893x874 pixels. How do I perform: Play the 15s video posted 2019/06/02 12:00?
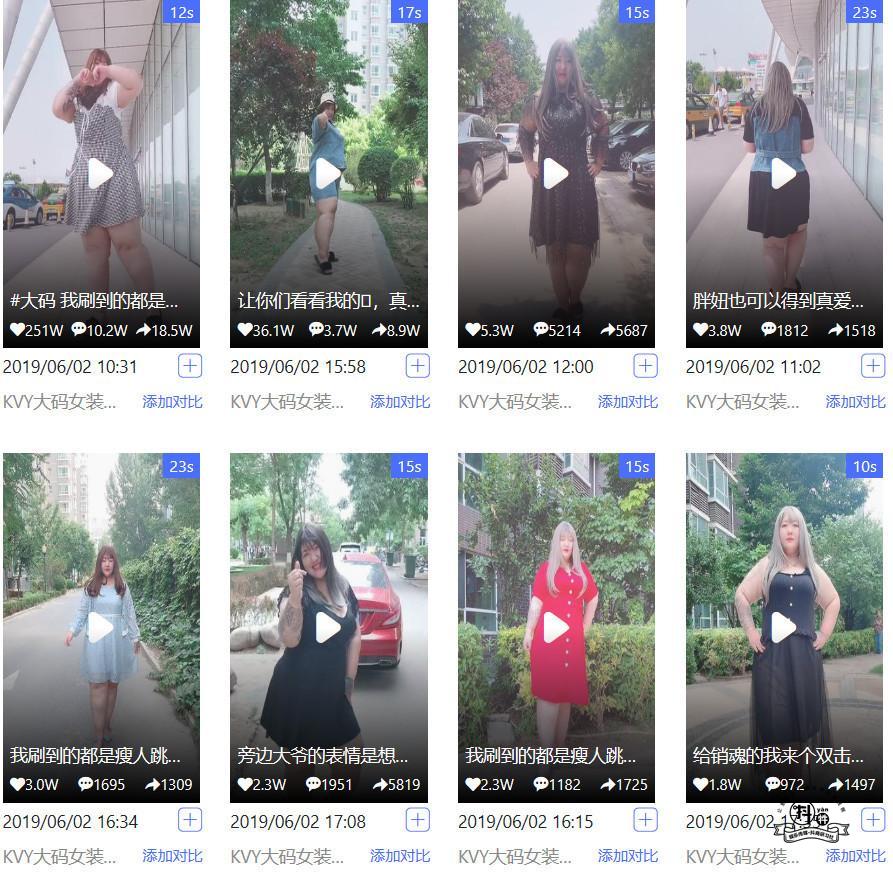[556, 174]
